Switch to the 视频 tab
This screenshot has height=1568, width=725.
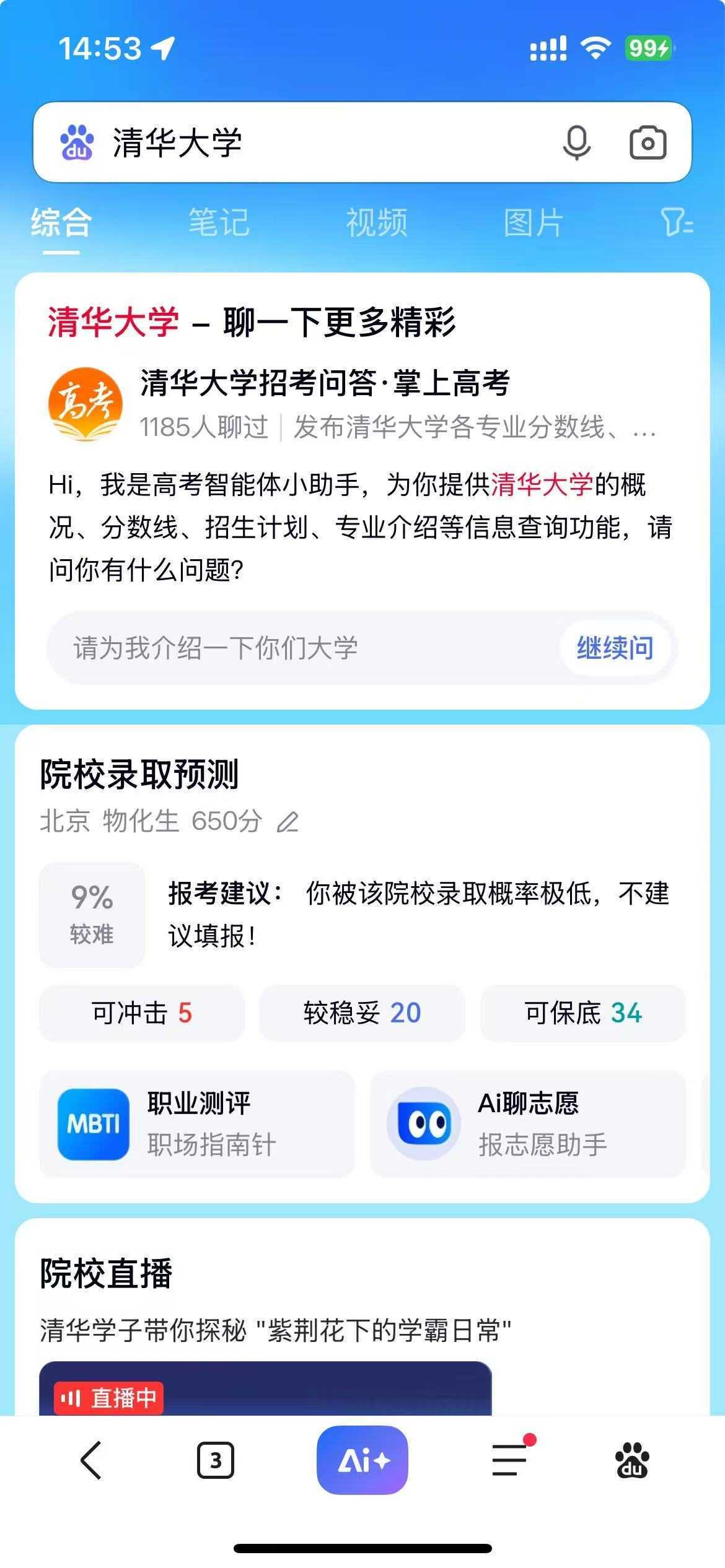[376, 223]
